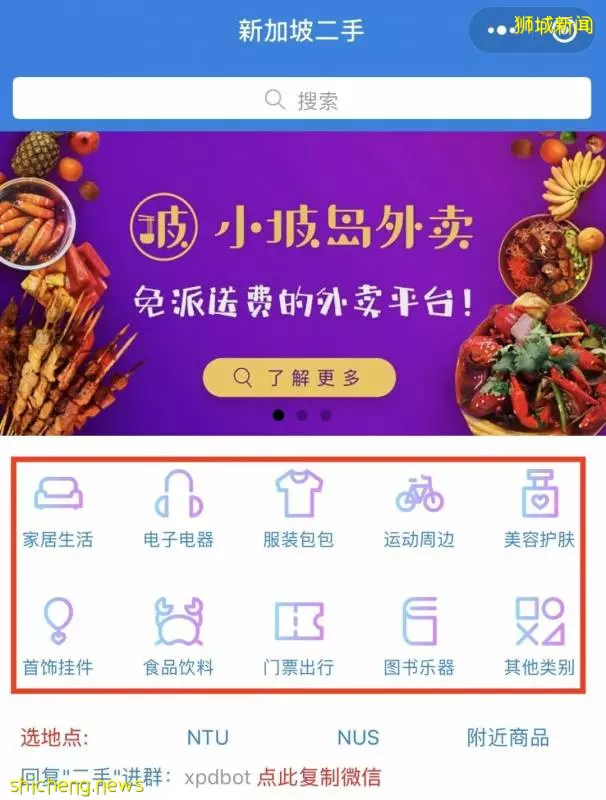Open the 首饰挂件 category
This screenshot has height=800, width=606.
tap(58, 637)
